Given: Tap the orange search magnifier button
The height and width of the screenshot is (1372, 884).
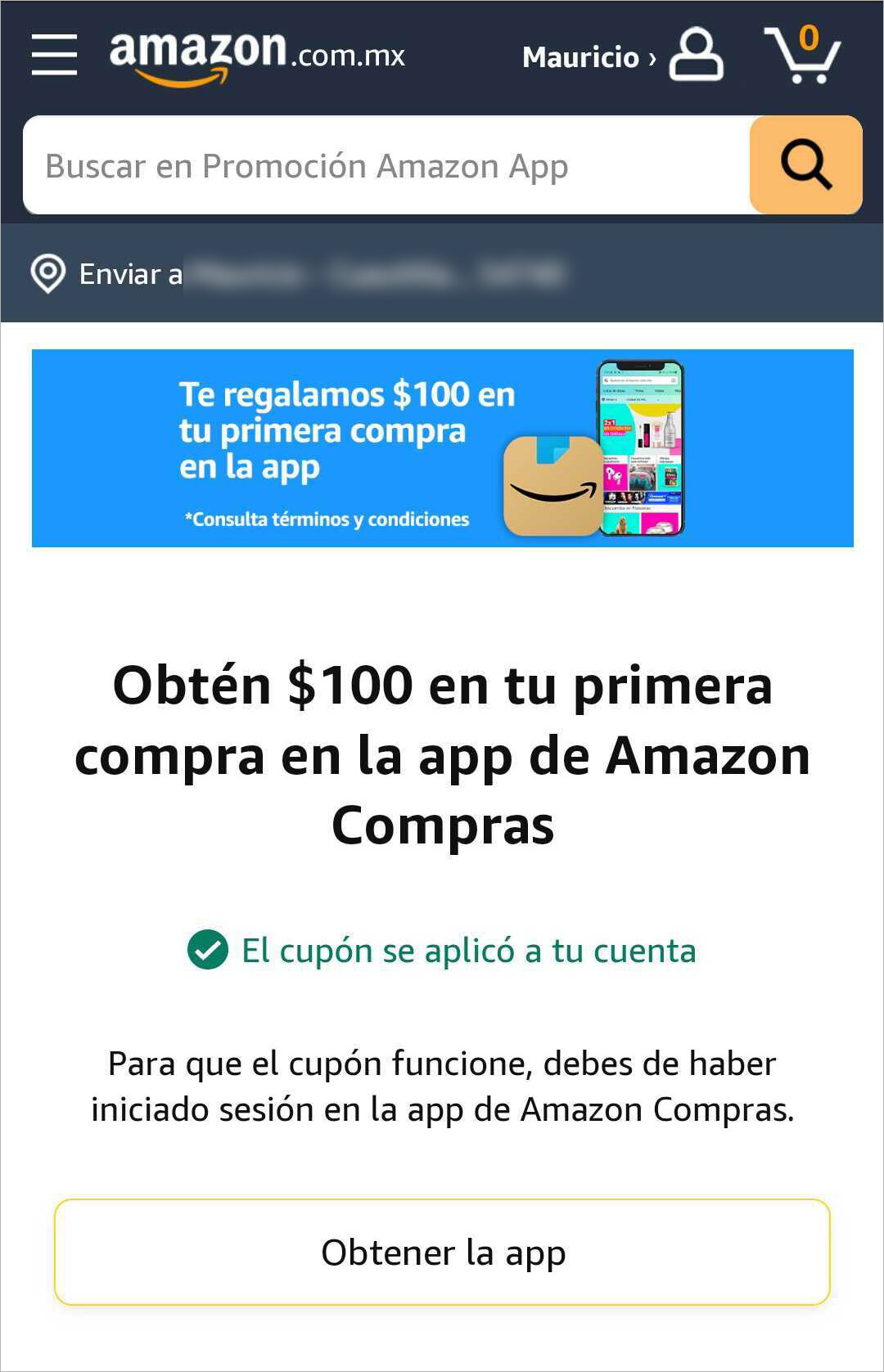Looking at the screenshot, I should click(805, 165).
